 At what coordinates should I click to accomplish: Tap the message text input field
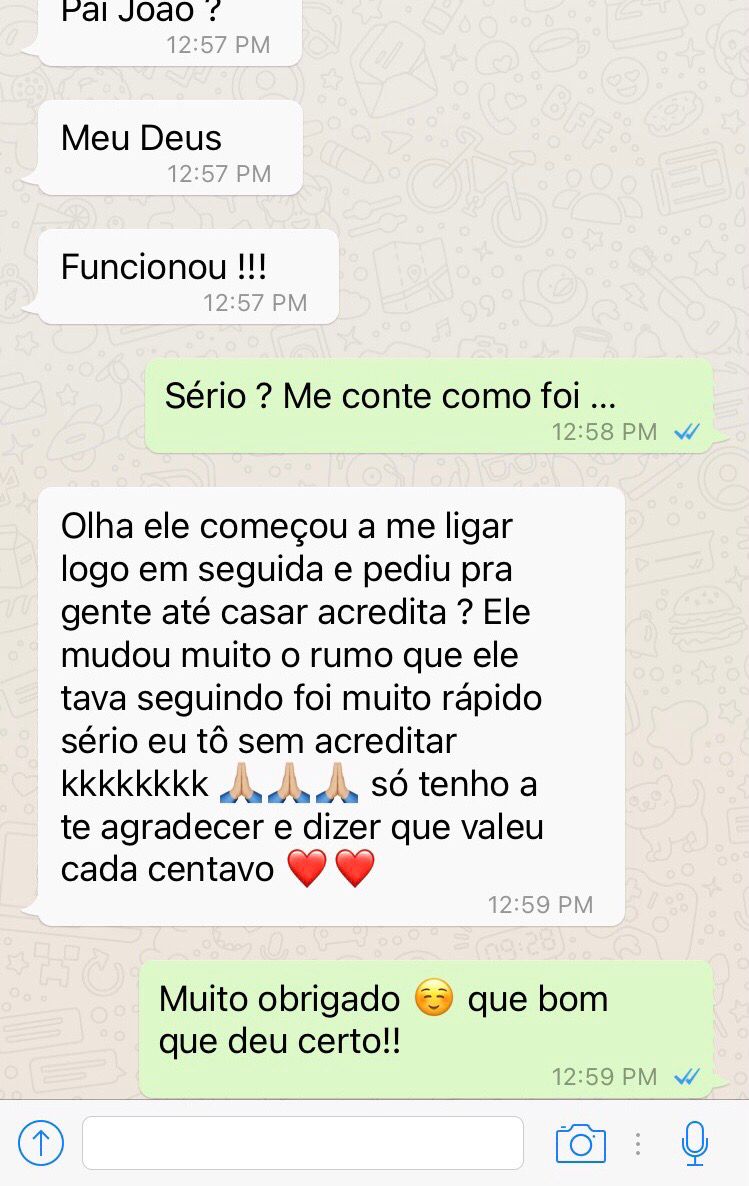click(x=302, y=1142)
